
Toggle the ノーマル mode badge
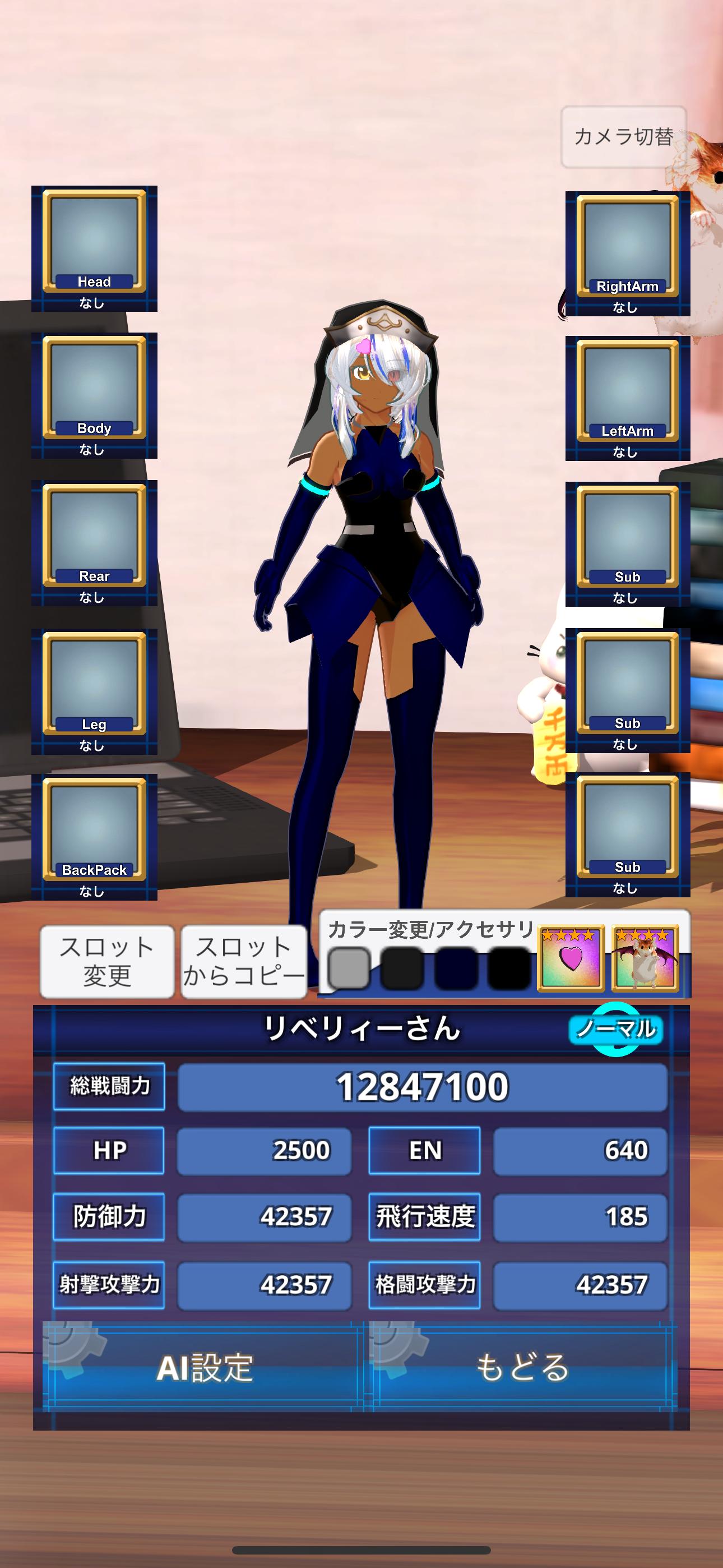tap(616, 1029)
